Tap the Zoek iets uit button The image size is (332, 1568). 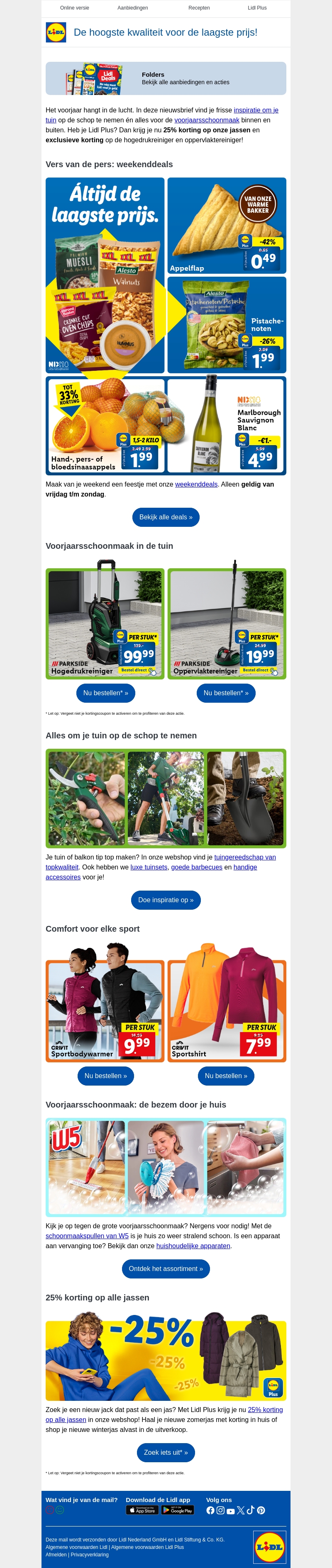click(x=166, y=1452)
